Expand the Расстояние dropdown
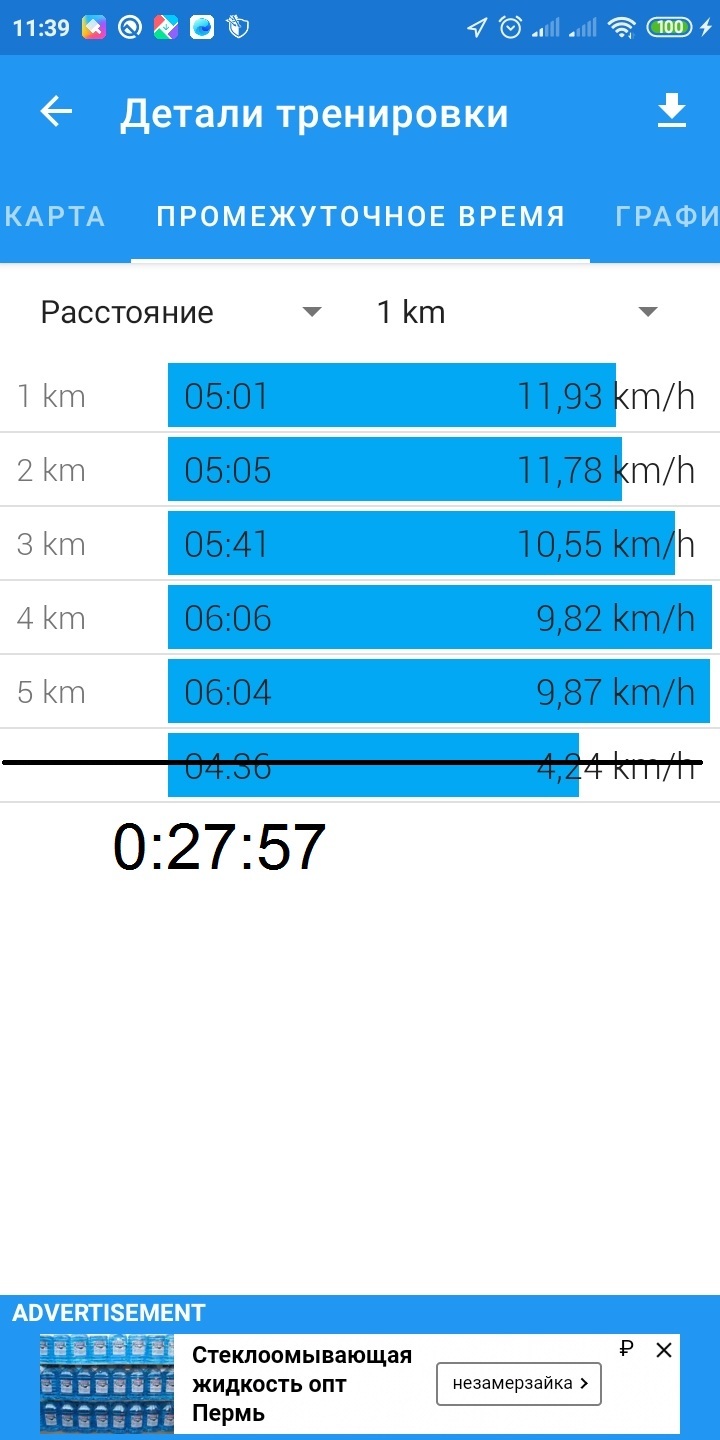Screen dimensions: 720x1440 (182, 312)
